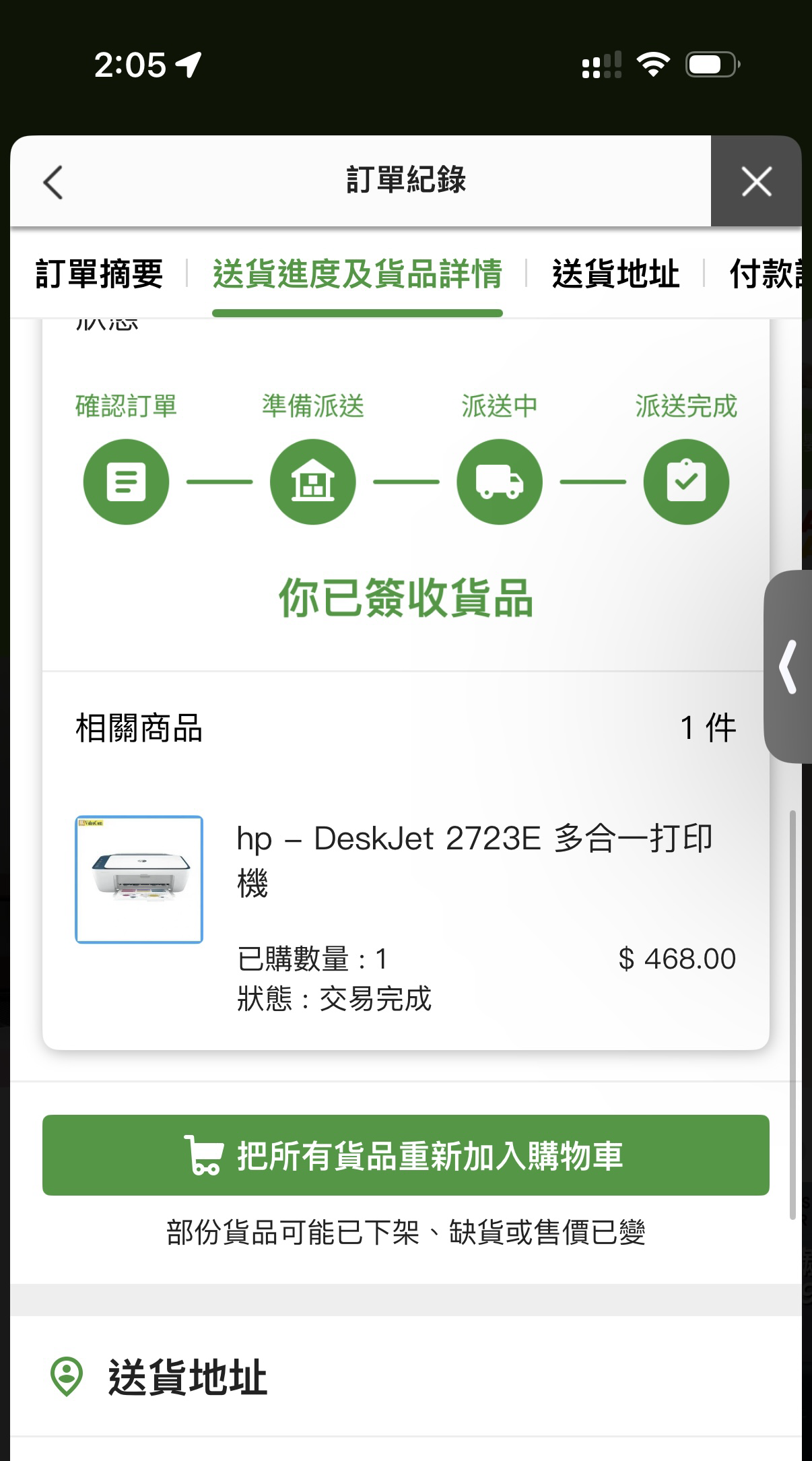Tap the cellular signal indicator

pos(601,65)
